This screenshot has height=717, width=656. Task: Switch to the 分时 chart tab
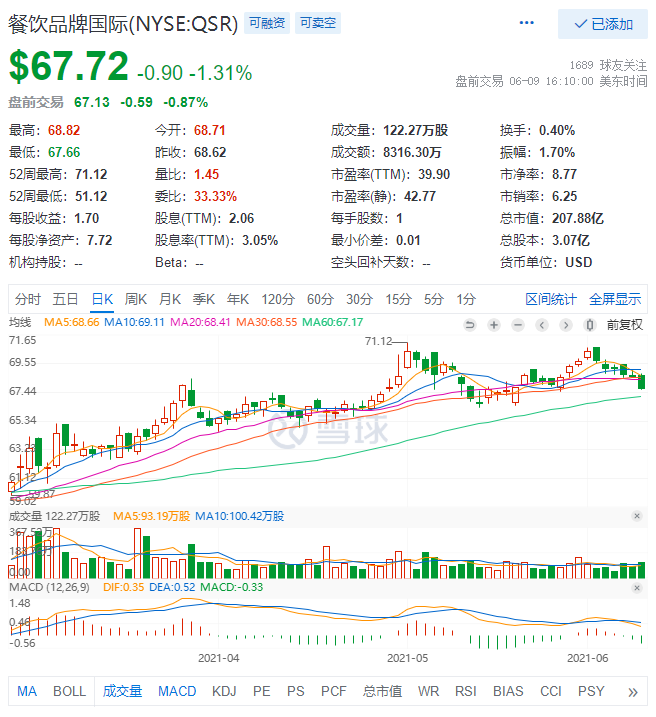(x=28, y=299)
